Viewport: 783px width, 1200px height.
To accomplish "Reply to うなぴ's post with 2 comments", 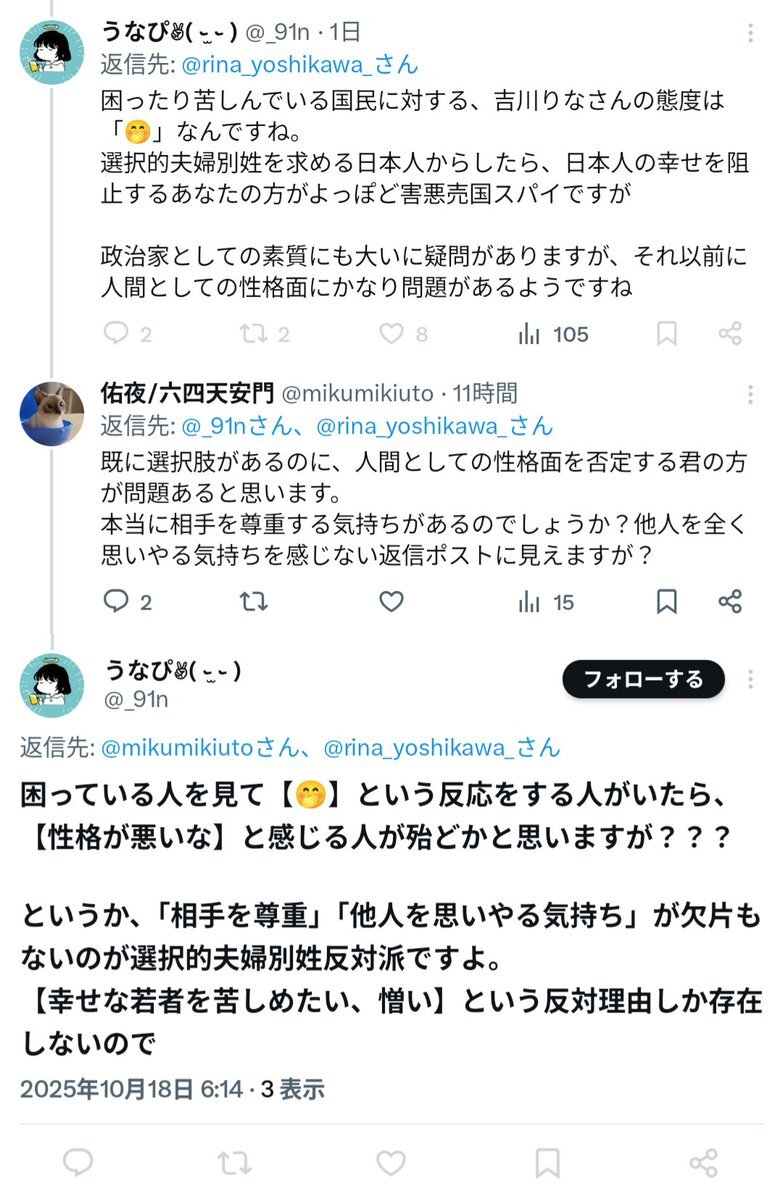I will point(117,334).
